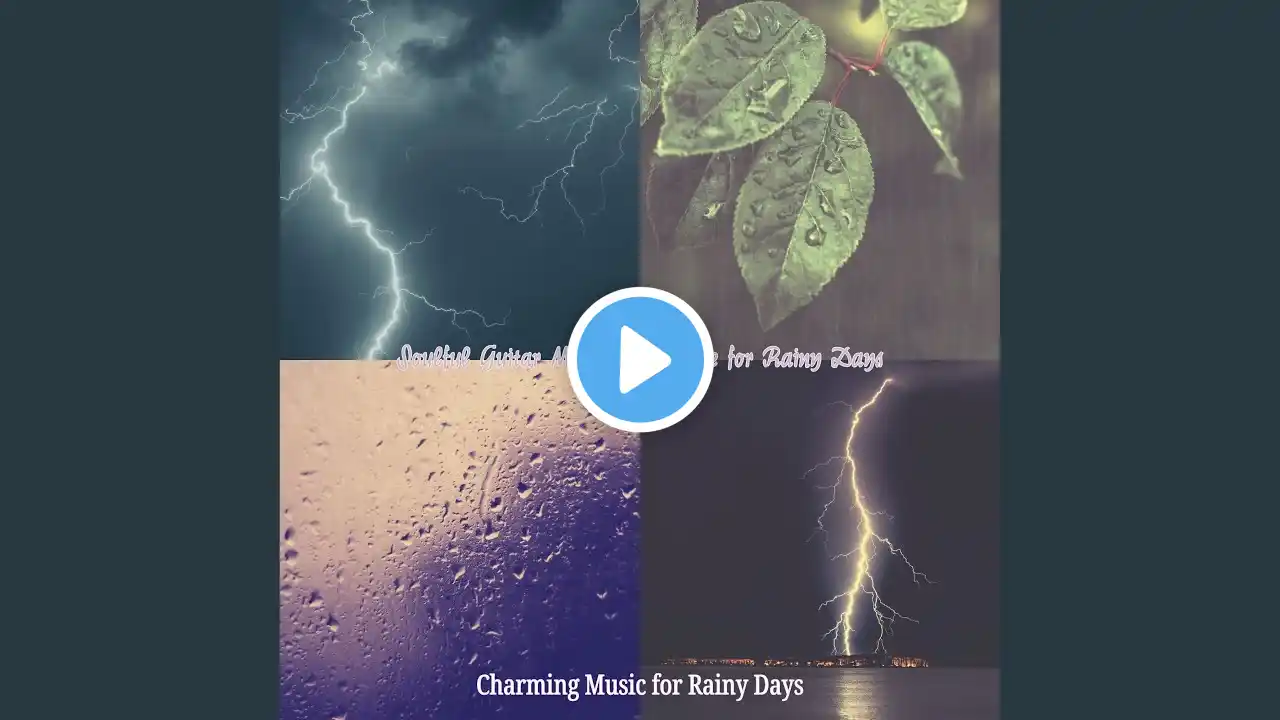The image size is (1280, 720).
Task: Play the Charming Music for Rainy Days video
Action: pyautogui.click(x=640, y=360)
